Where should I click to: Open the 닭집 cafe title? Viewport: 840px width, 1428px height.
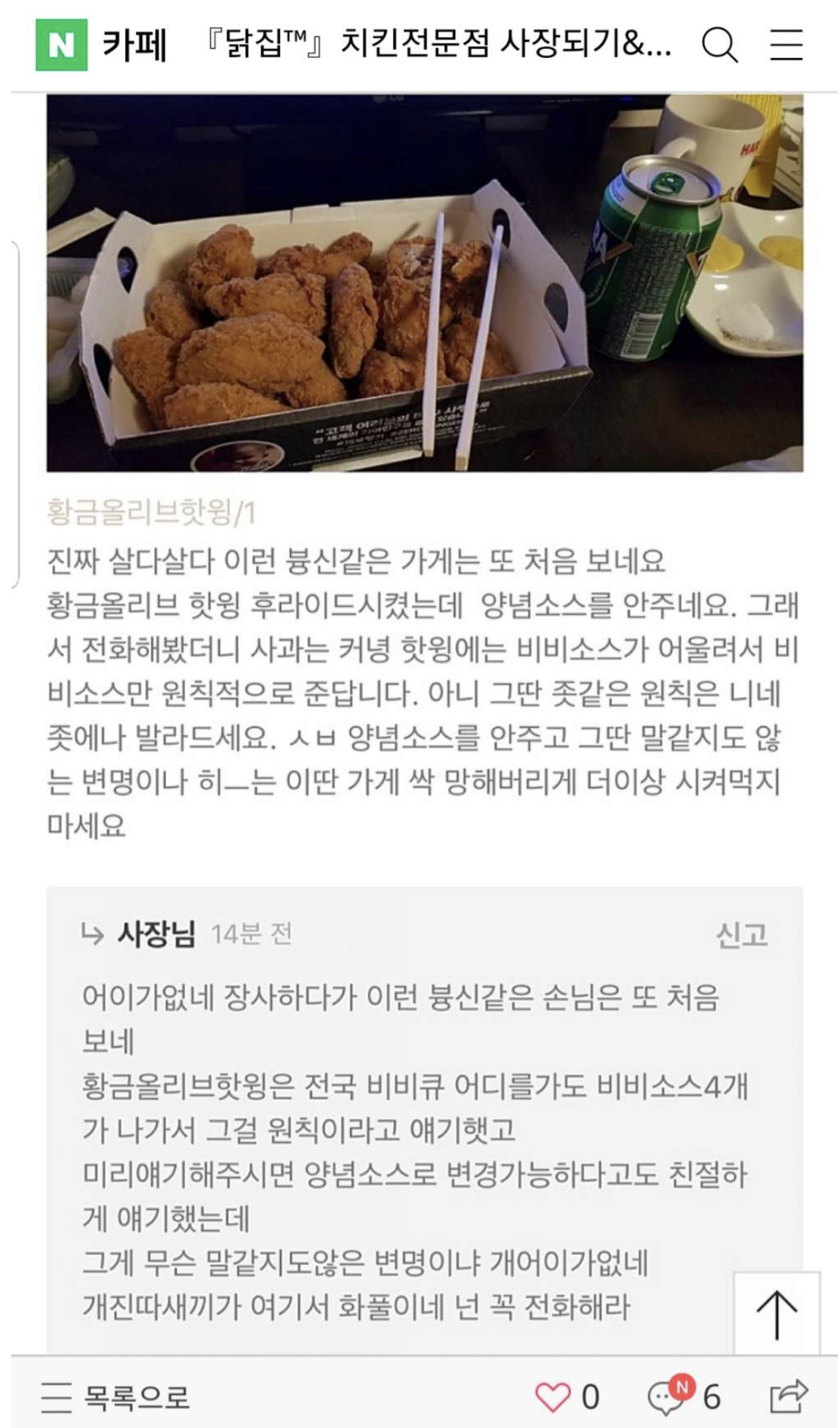pyautogui.click(x=438, y=44)
